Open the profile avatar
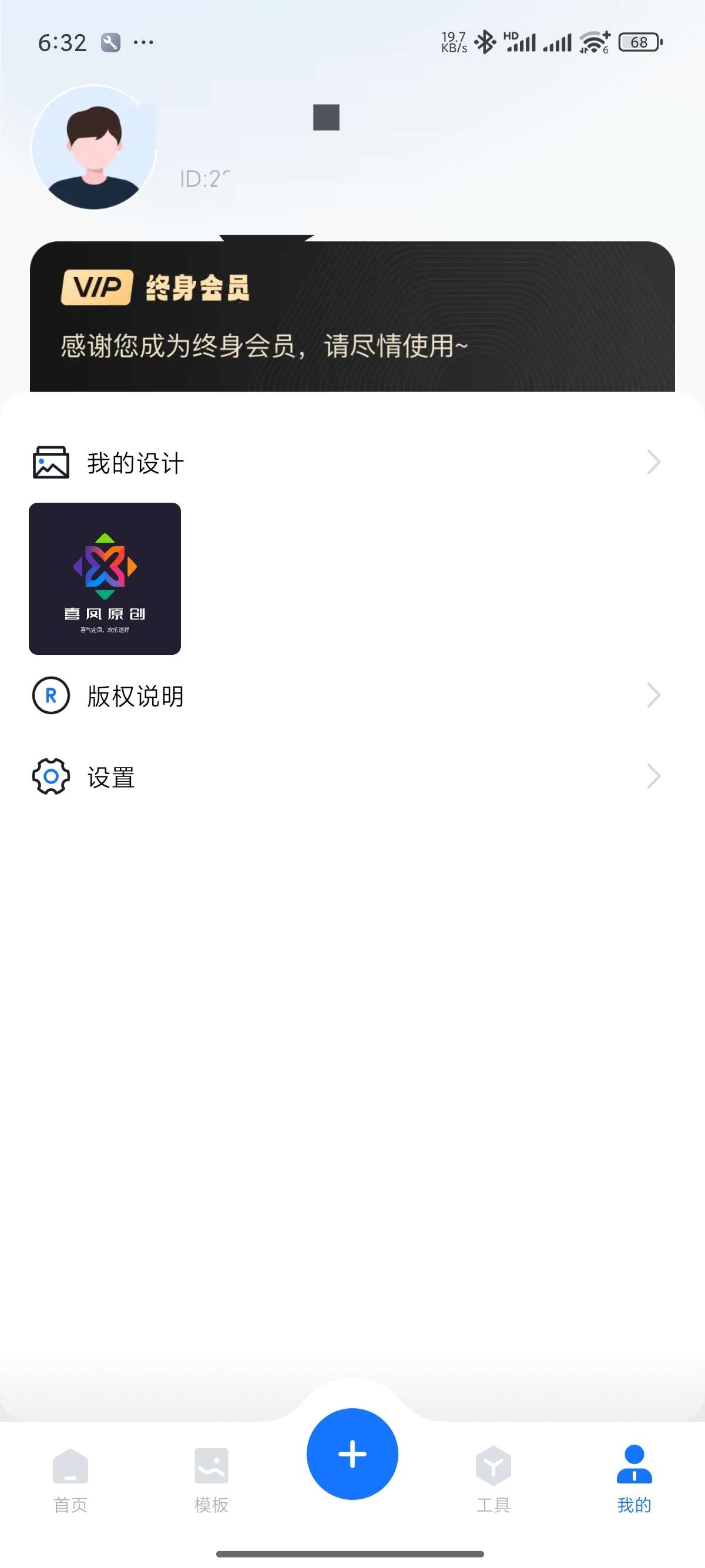 click(x=94, y=147)
